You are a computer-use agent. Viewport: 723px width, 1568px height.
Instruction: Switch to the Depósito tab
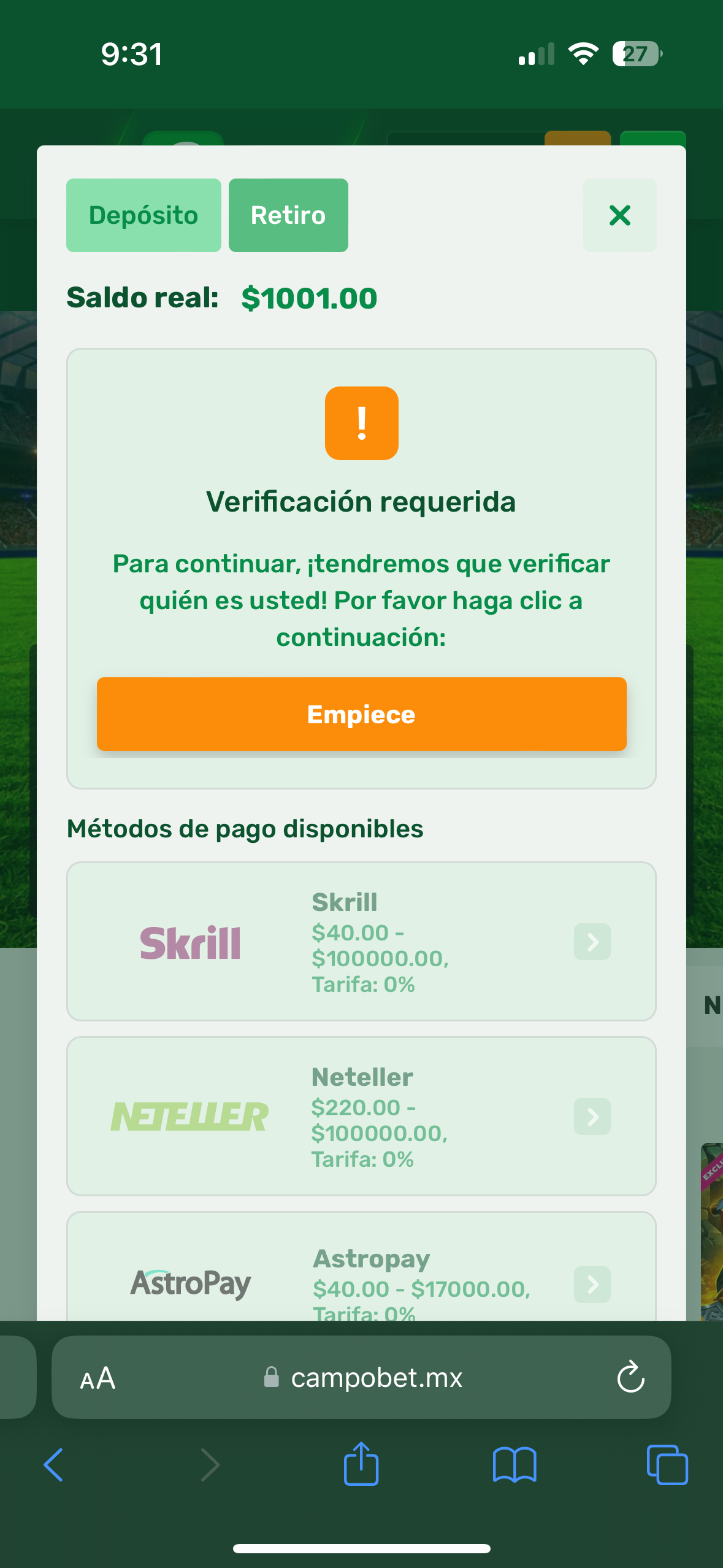coord(143,215)
